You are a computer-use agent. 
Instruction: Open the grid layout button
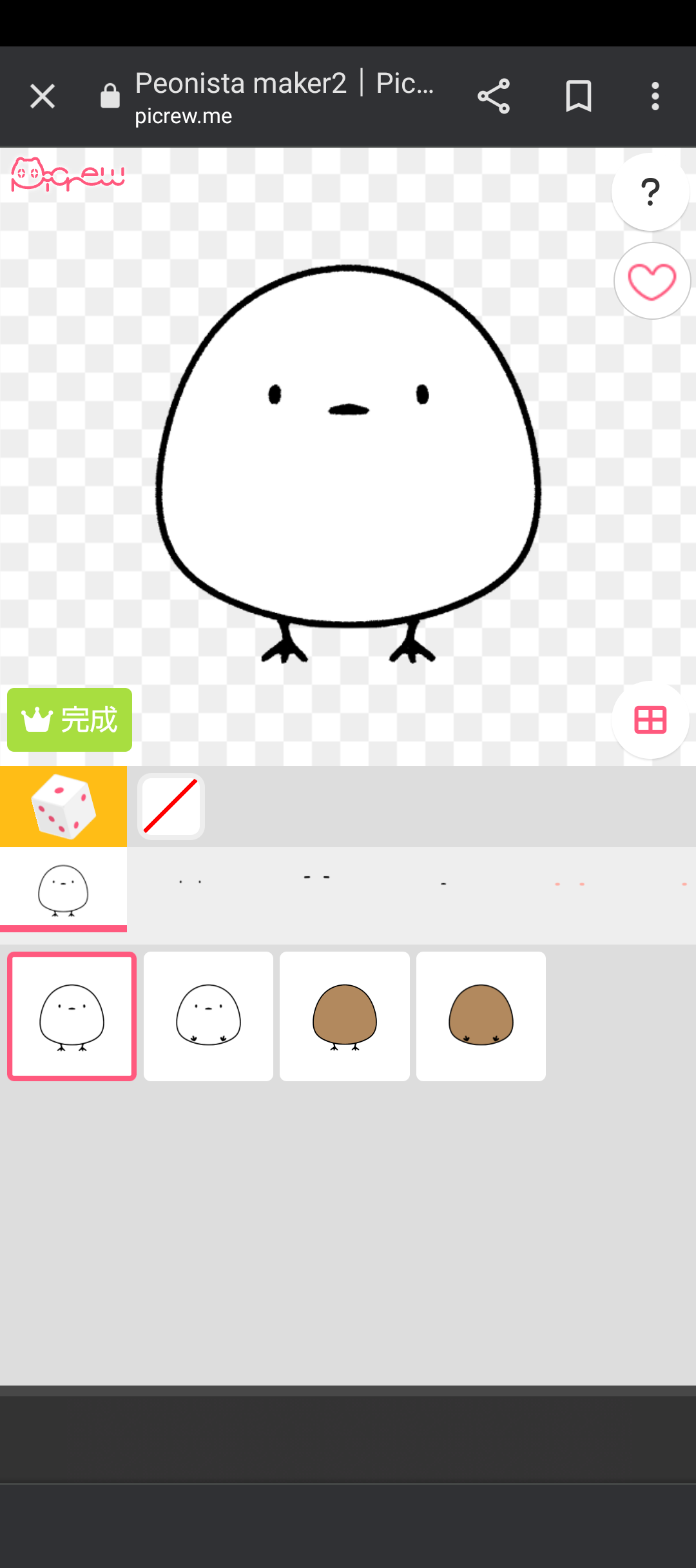click(650, 720)
